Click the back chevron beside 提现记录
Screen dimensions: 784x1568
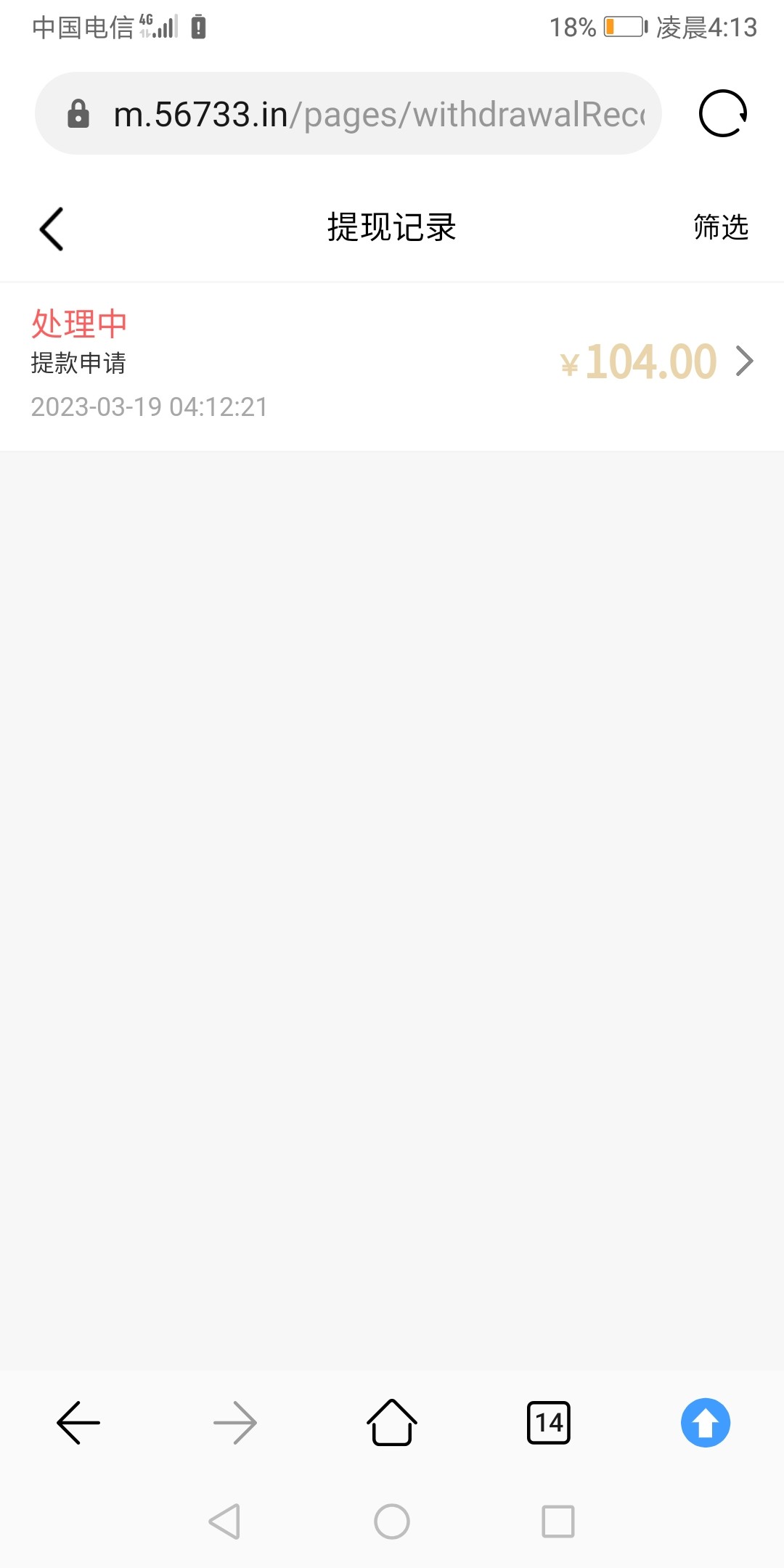tap(51, 229)
